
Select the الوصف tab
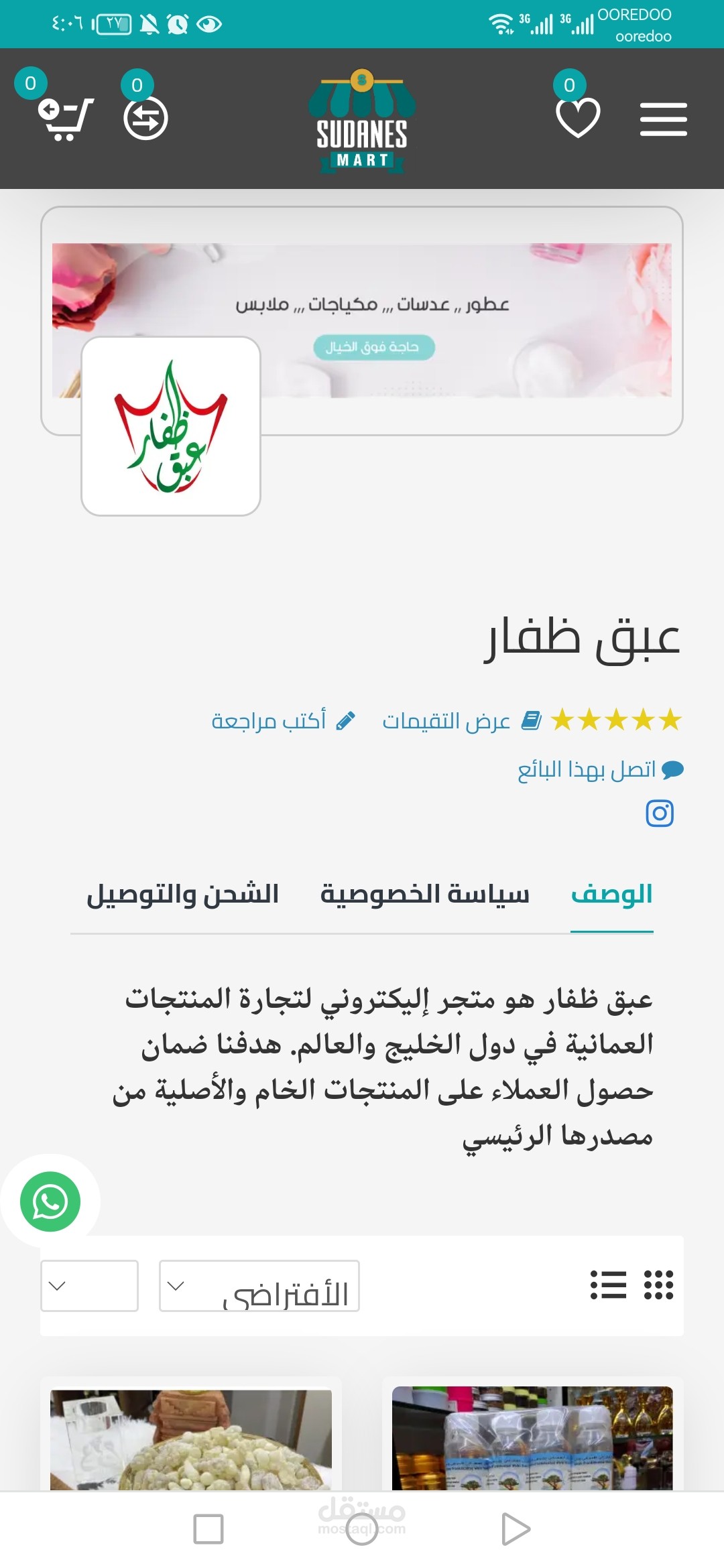coord(612,895)
